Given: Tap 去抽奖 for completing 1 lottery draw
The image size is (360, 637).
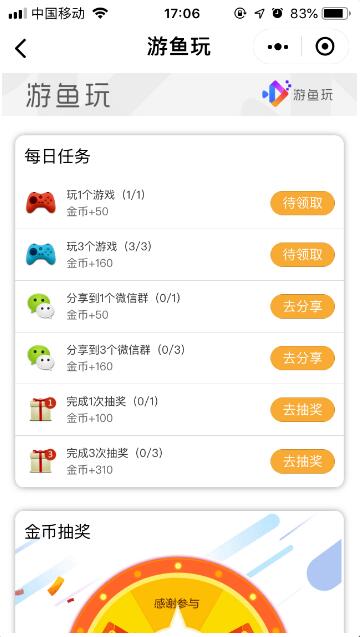Looking at the screenshot, I should pos(303,410).
